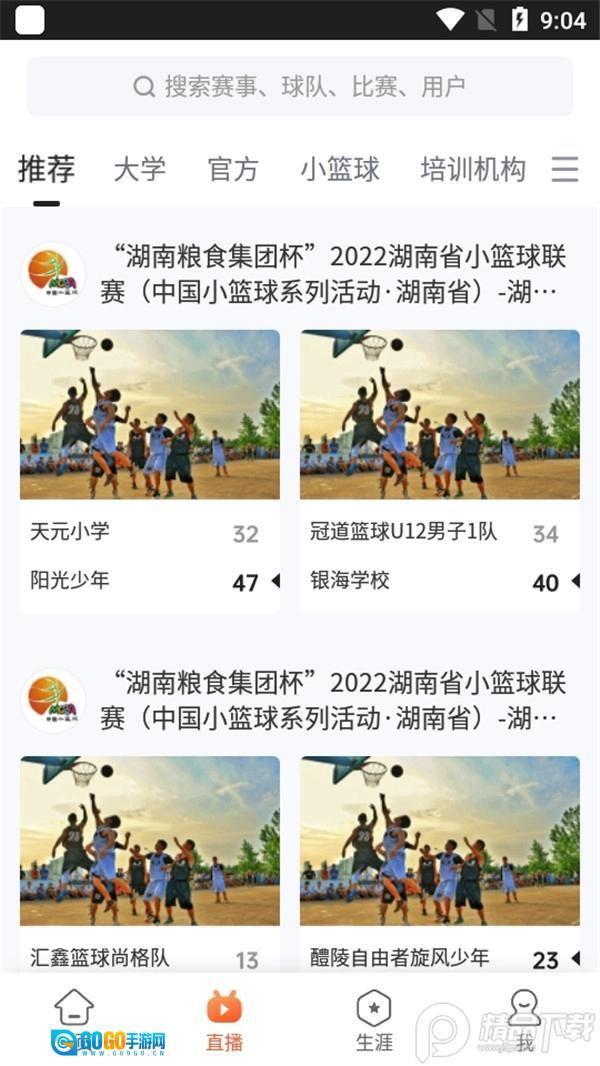Select the 官方 tab
This screenshot has width=600, height=1066.
tap(233, 169)
